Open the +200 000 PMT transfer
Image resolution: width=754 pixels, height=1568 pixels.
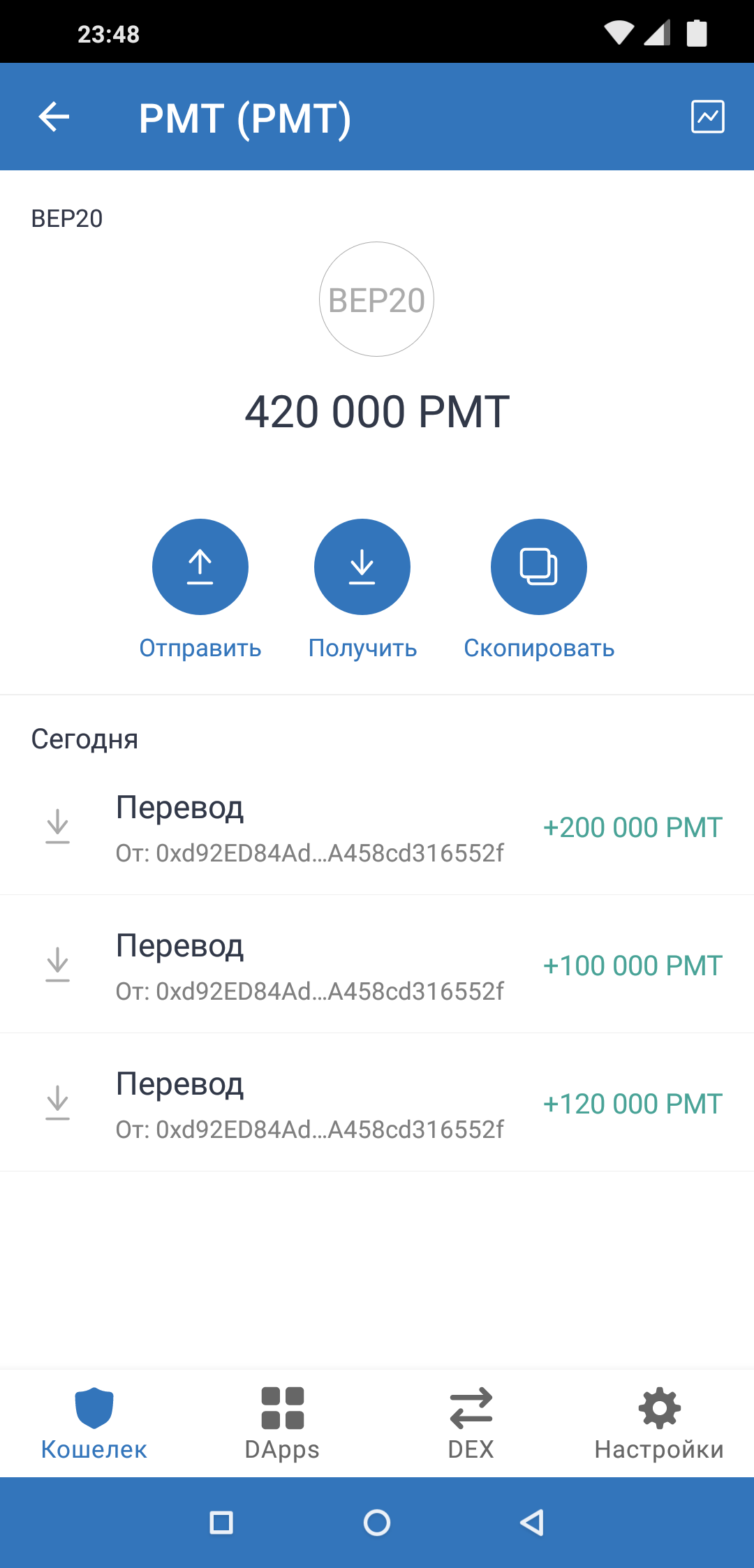(x=377, y=827)
